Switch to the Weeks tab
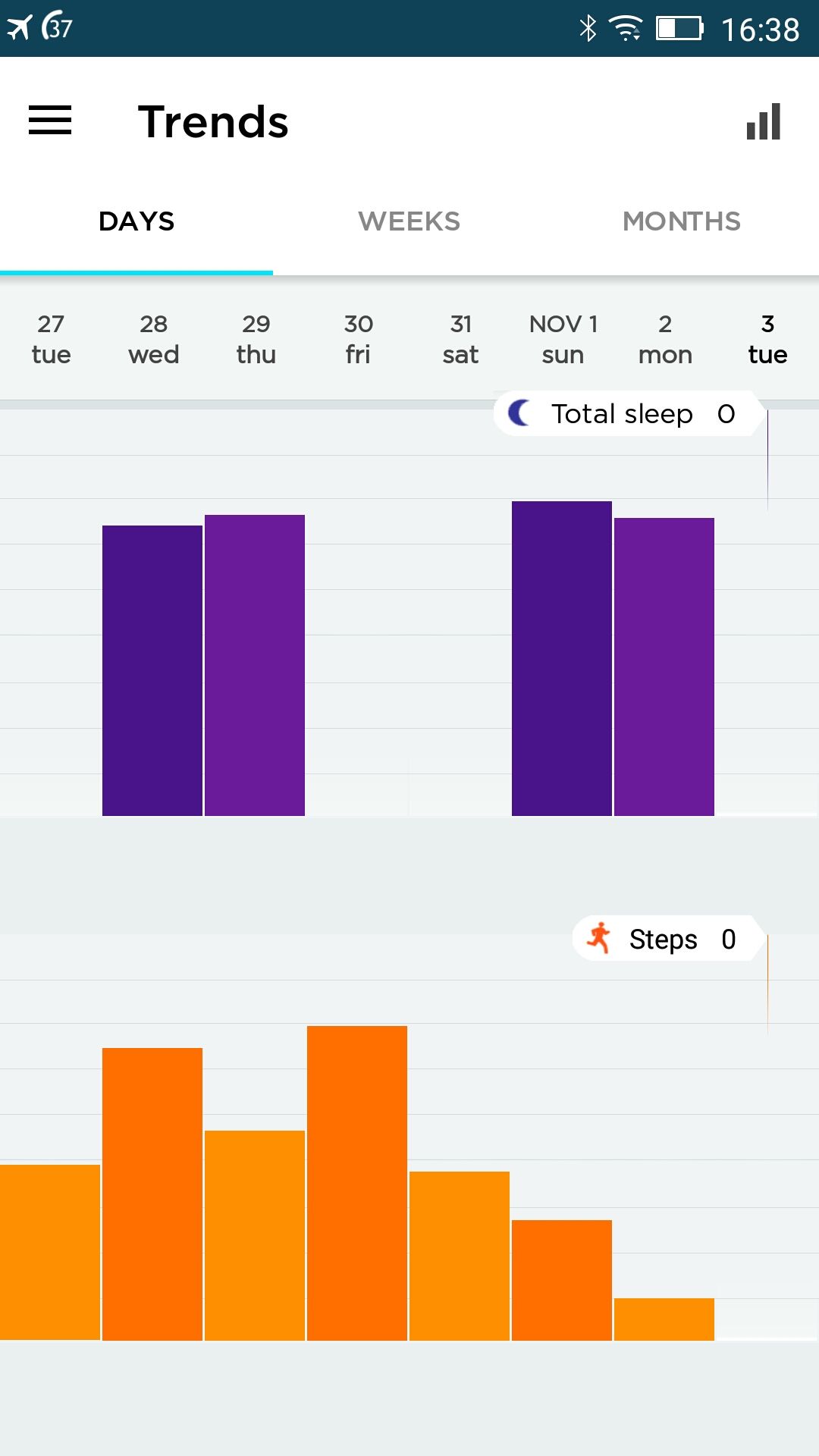The image size is (819, 1456). [409, 221]
